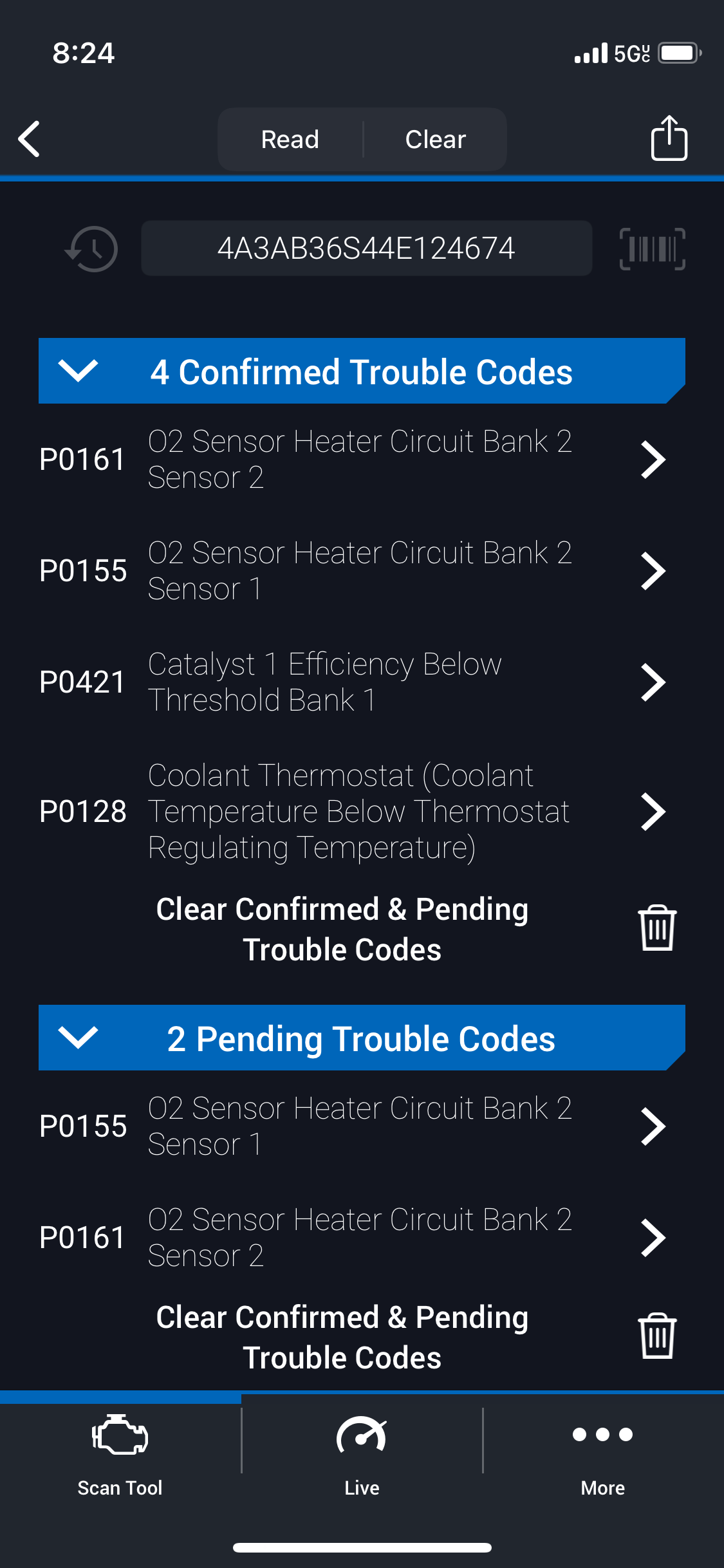Open the VIN history clock icon

92,248
